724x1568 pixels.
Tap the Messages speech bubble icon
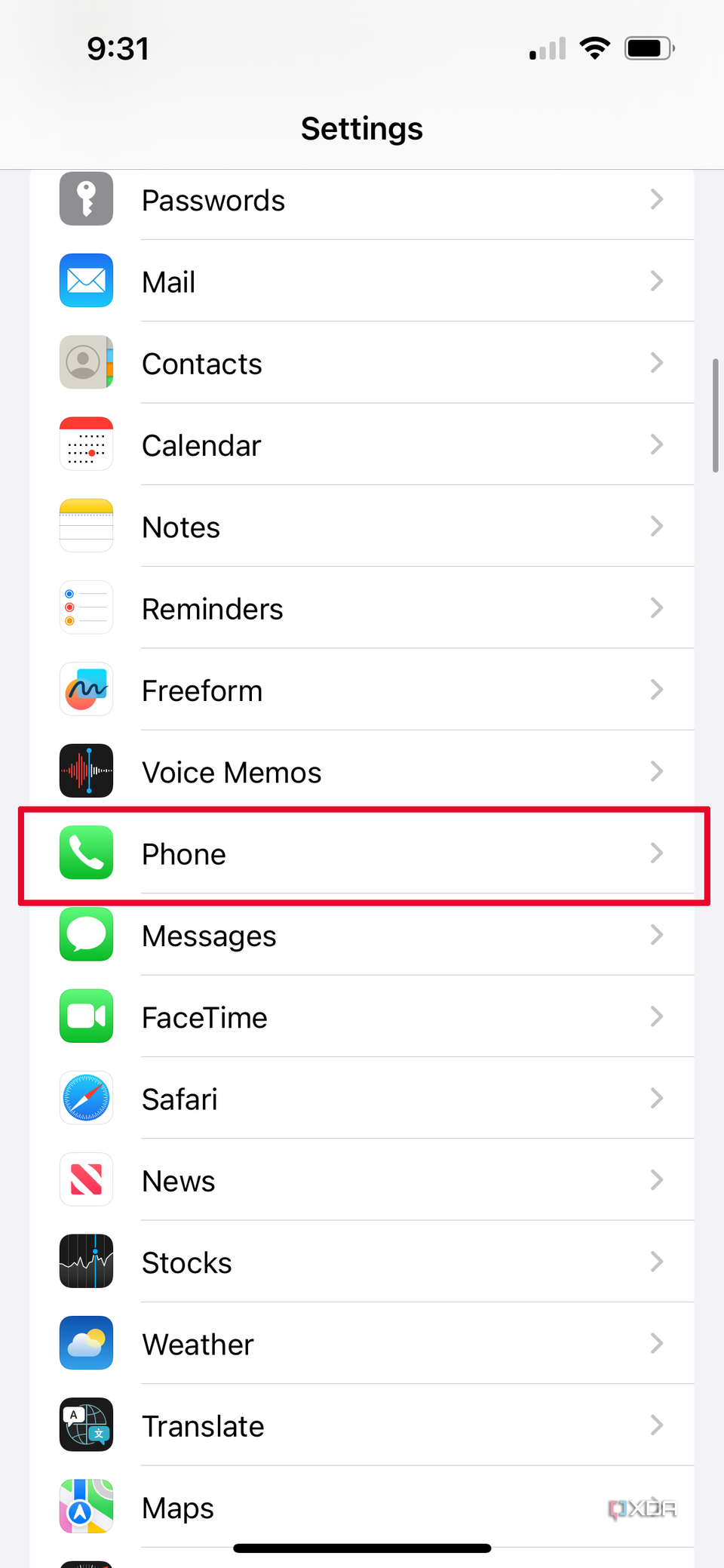pos(86,934)
